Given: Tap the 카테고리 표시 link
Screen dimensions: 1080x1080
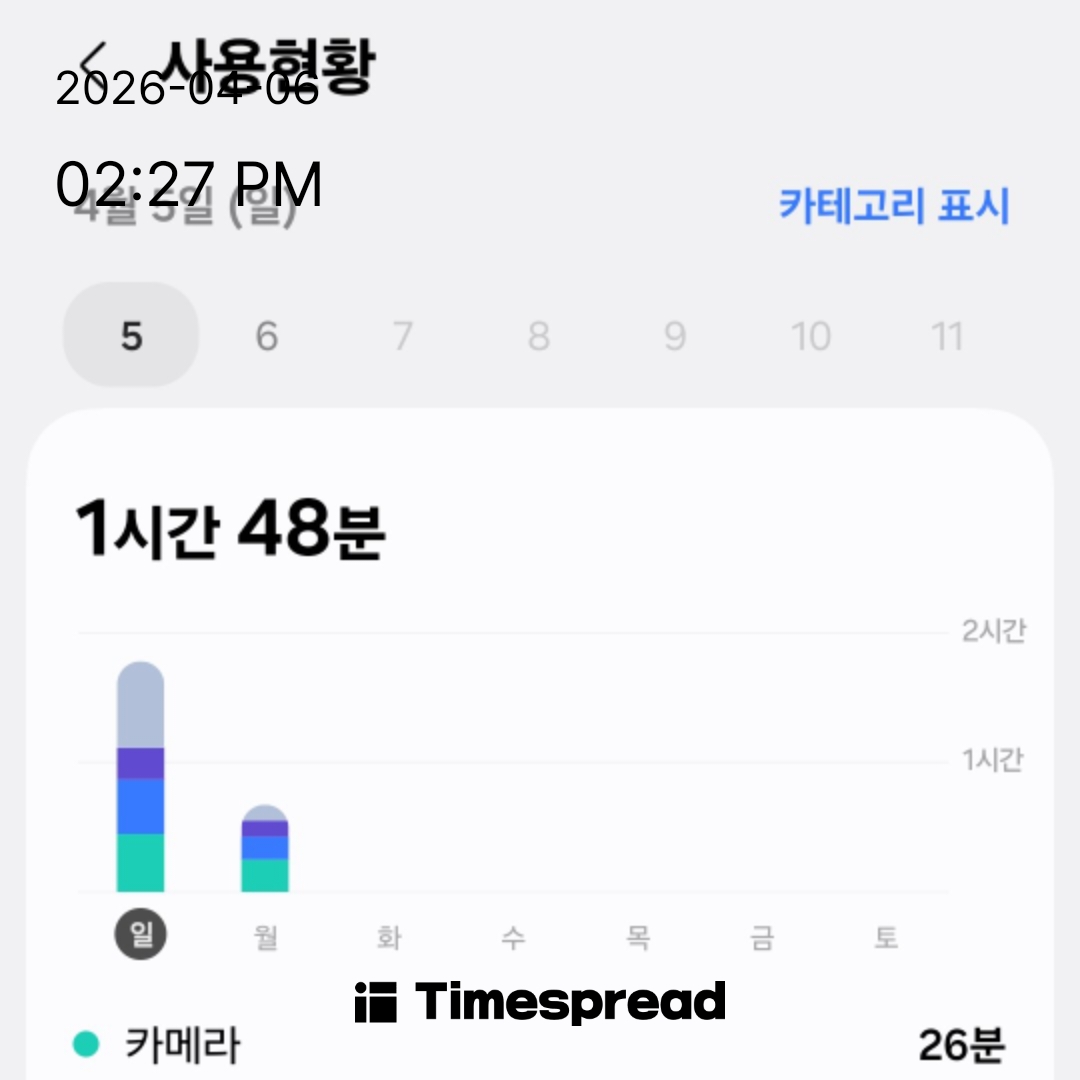Looking at the screenshot, I should click(x=894, y=207).
